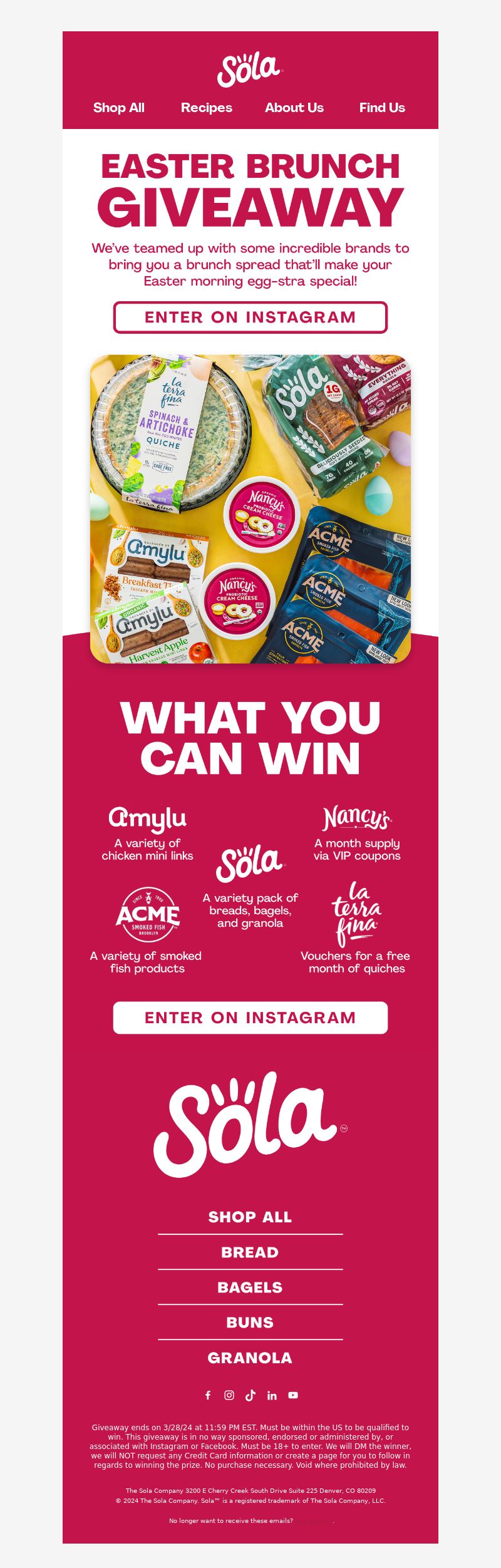501x1568 pixels.
Task: Tap the outlined Enter on Instagram button
Action: click(250, 317)
